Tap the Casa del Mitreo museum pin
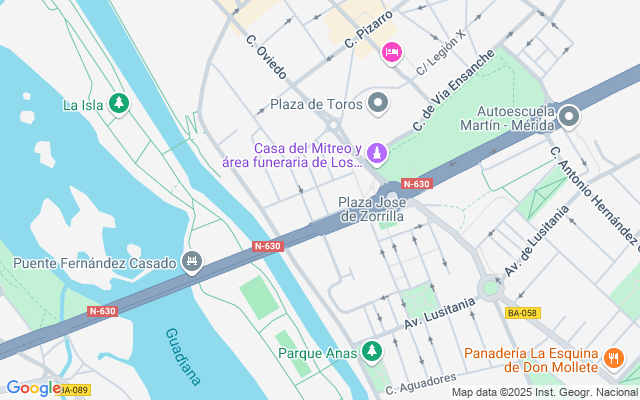 377,153
